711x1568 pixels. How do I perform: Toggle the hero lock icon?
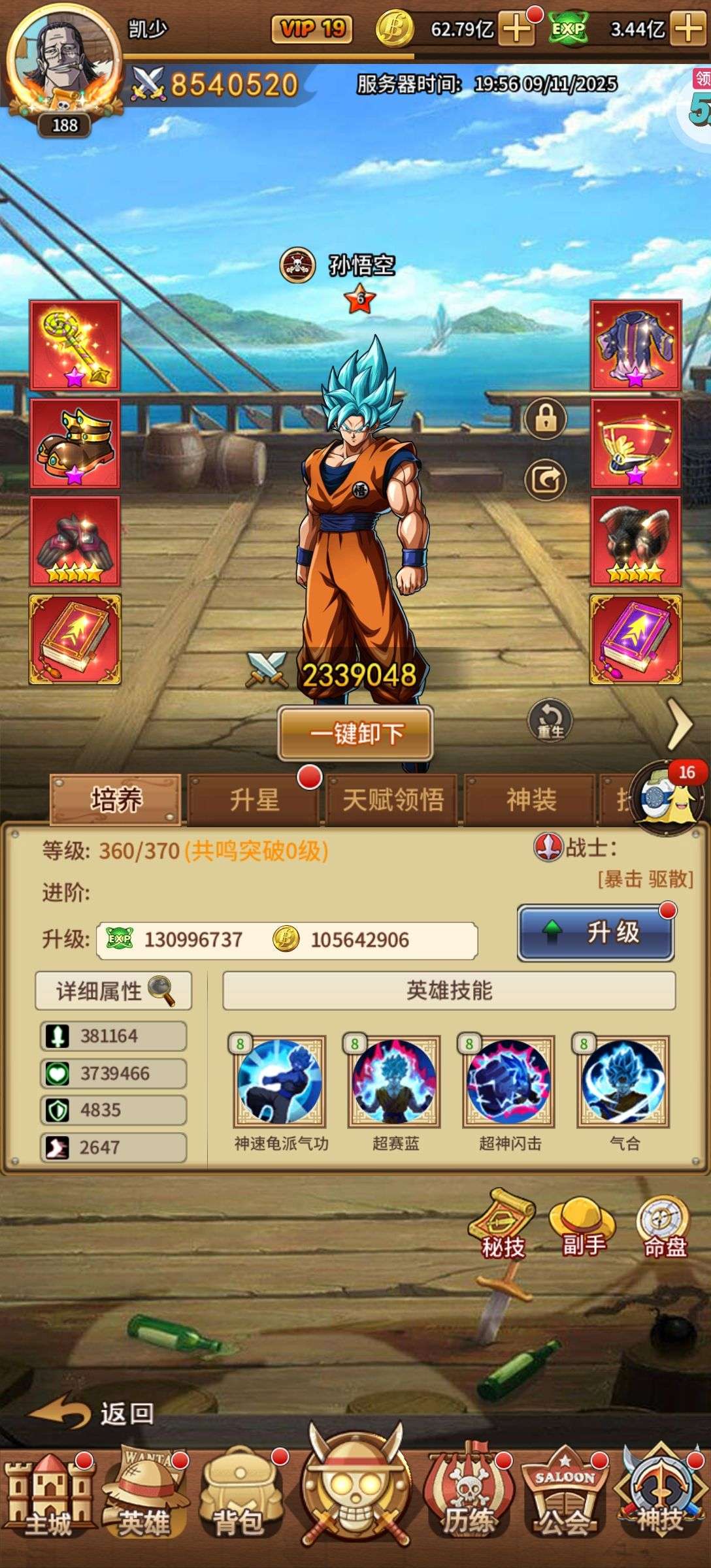546,419
